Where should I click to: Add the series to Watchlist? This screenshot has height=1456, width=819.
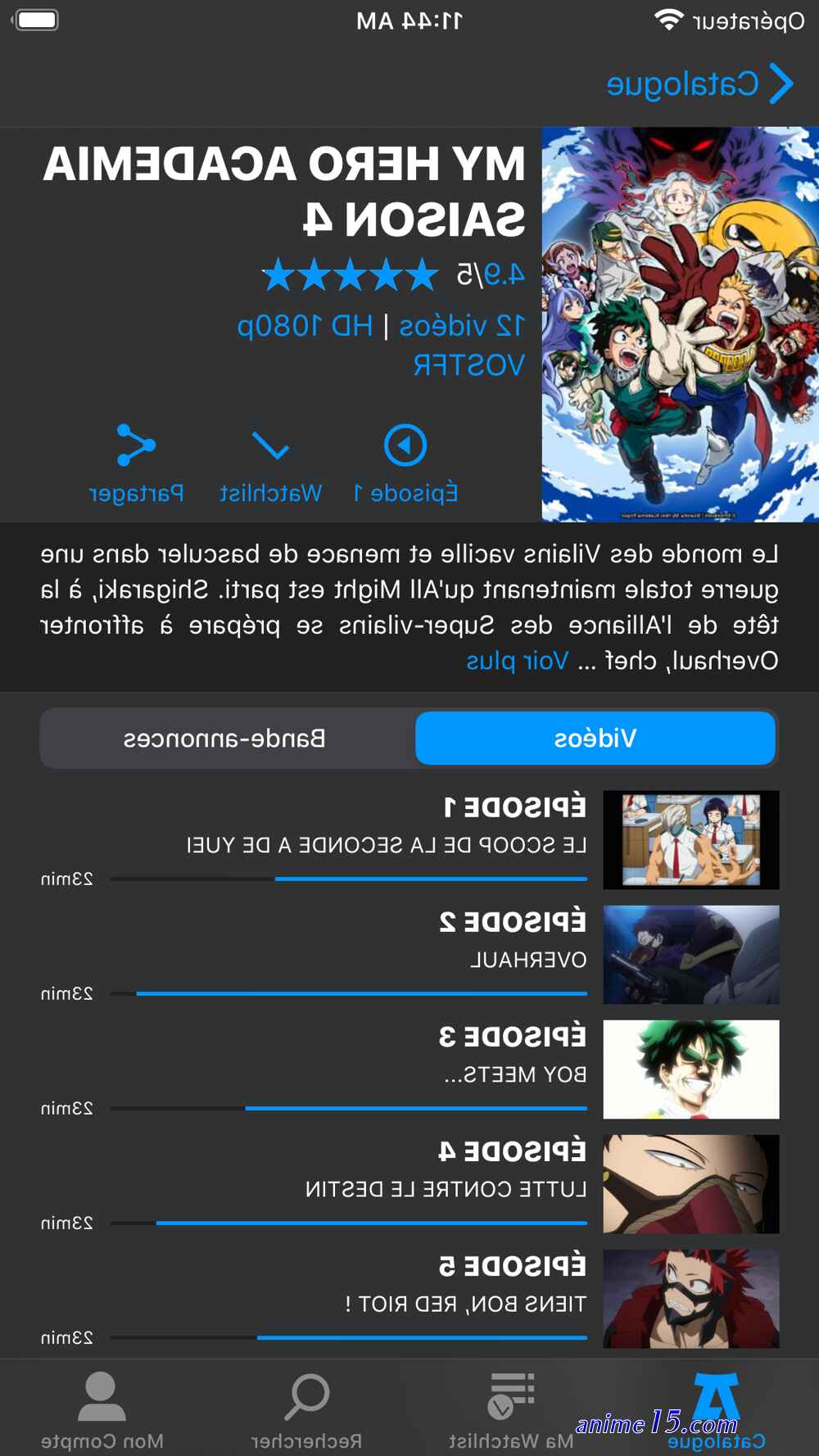click(270, 463)
